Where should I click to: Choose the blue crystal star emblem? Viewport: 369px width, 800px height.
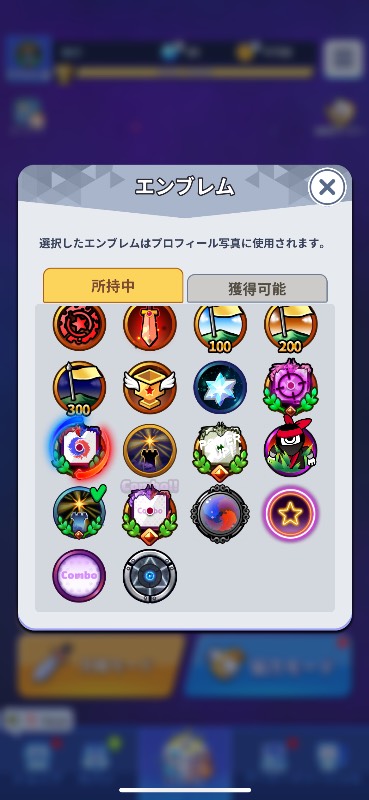[x=220, y=387]
